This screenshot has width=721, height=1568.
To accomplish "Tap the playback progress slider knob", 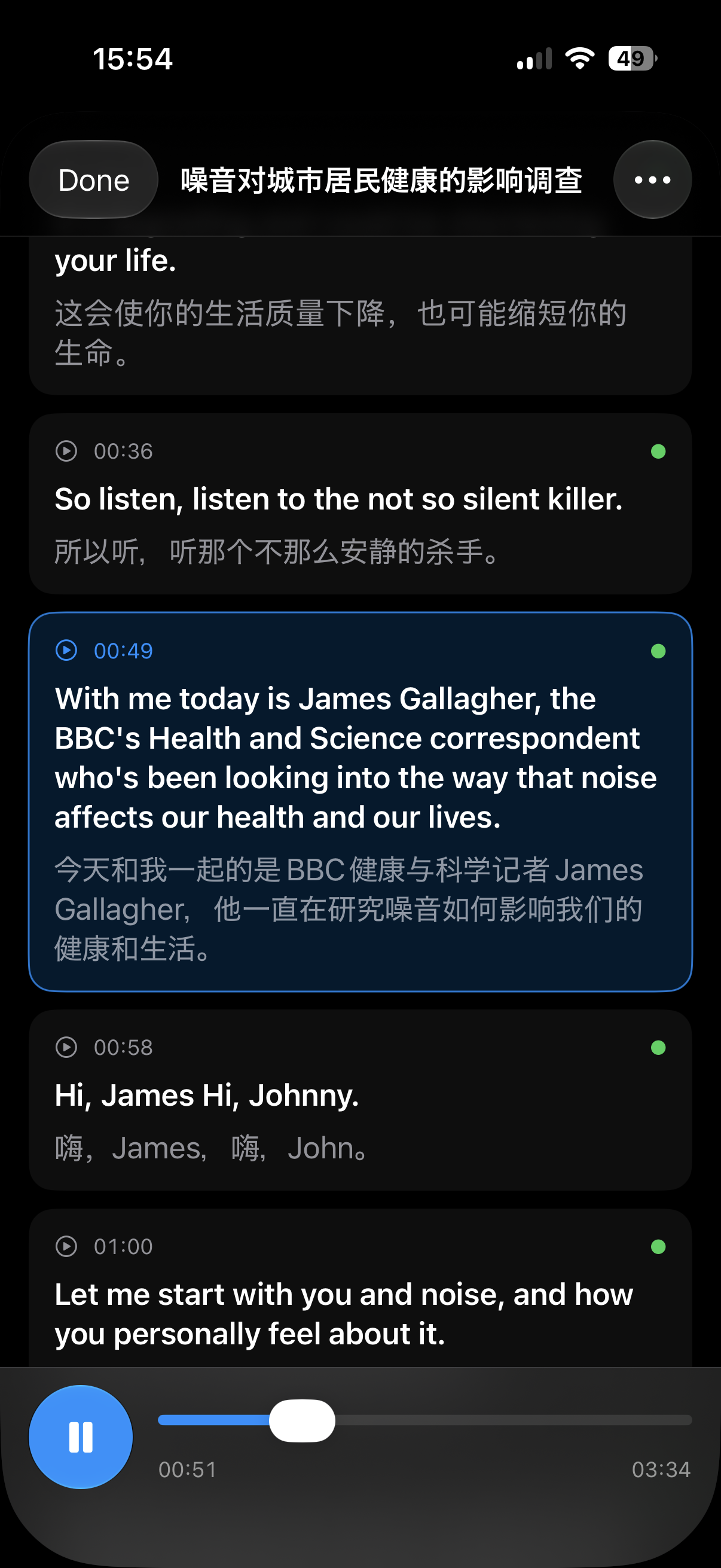I will tap(302, 1420).
